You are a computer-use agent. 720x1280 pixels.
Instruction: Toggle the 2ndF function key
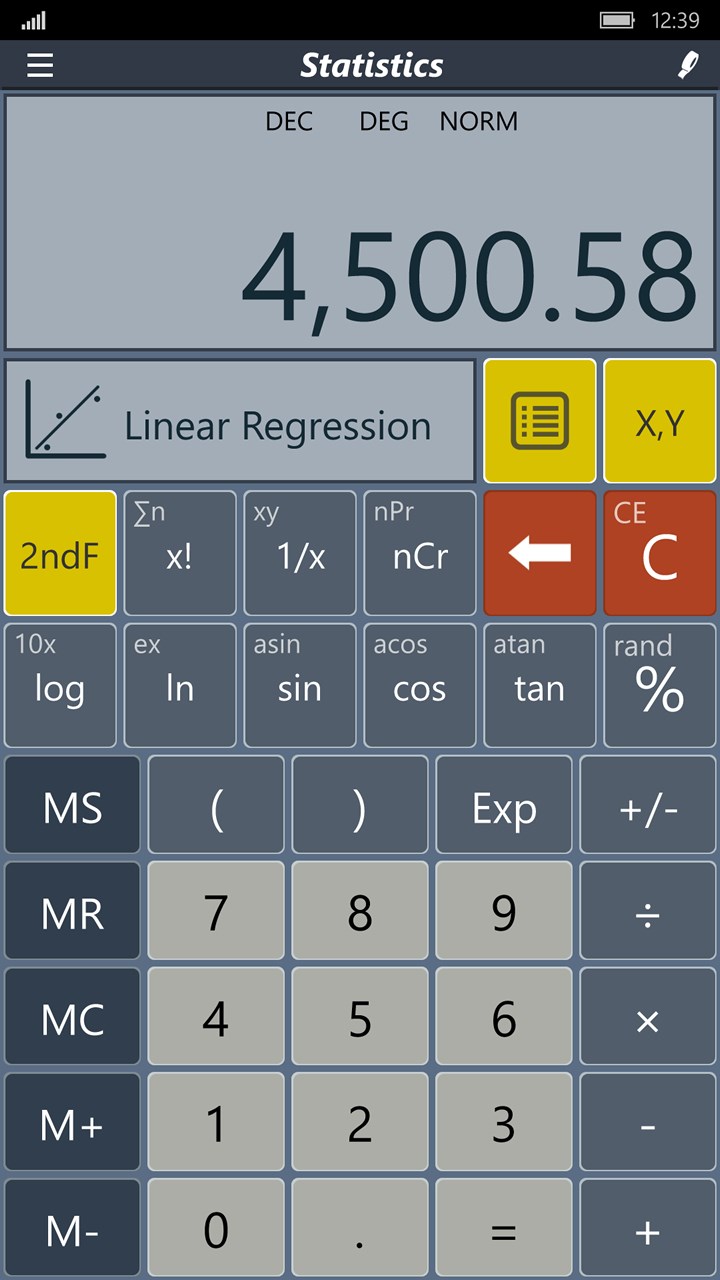coord(59,552)
